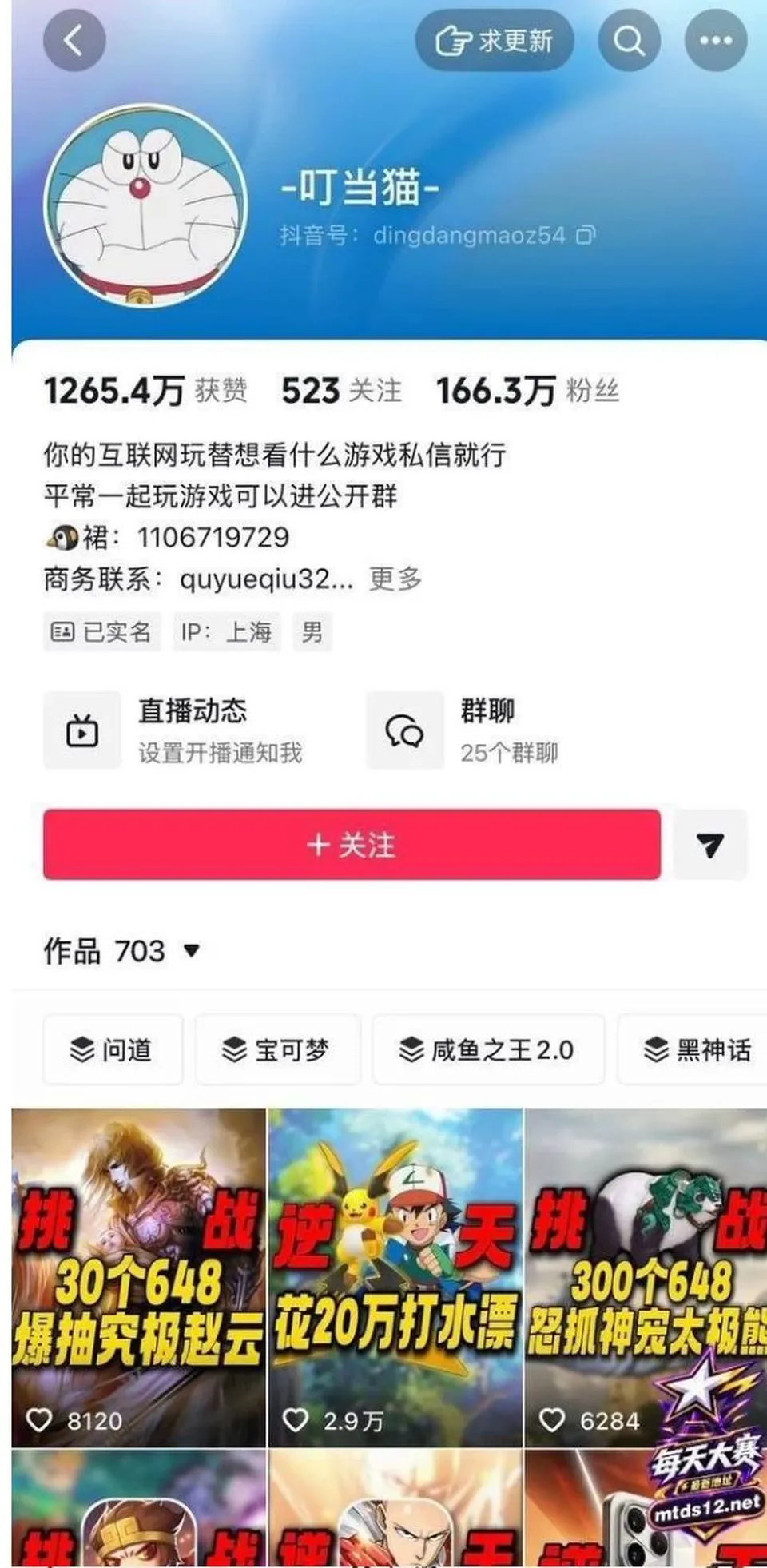Image resolution: width=767 pixels, height=1568 pixels.
Task: Go back using the top-left arrow
Action: point(74,40)
